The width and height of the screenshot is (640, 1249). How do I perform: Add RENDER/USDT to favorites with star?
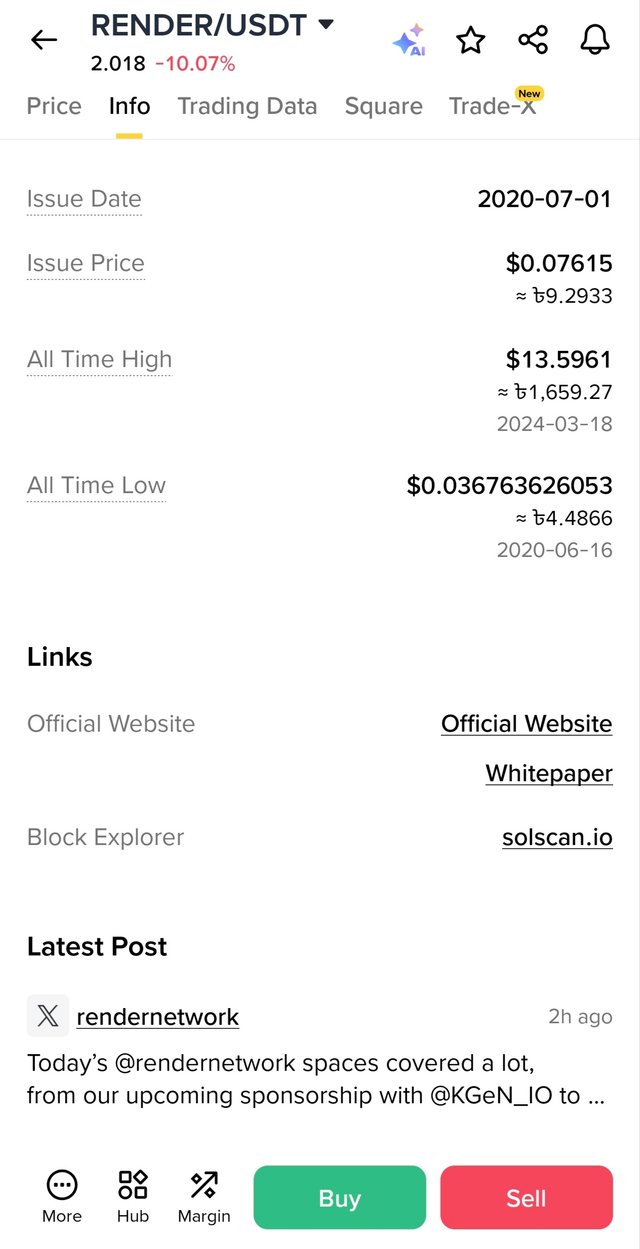coord(470,40)
